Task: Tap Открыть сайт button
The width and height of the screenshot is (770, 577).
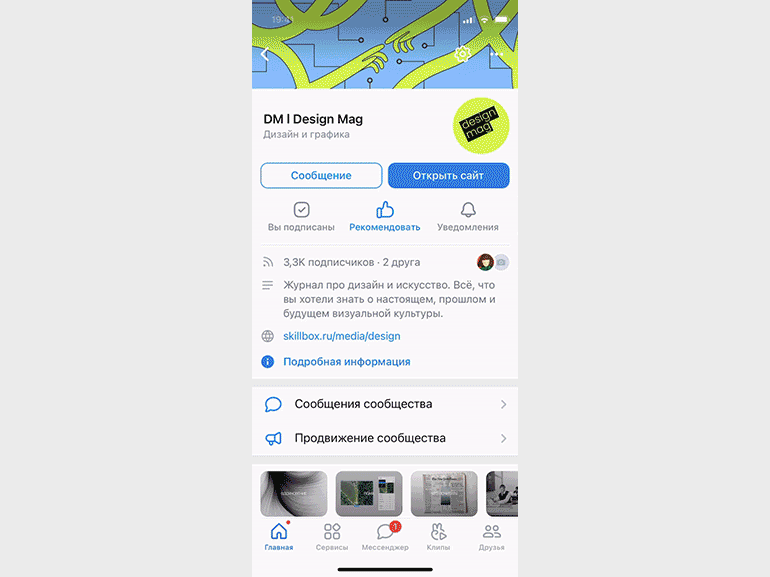Action: coord(448,176)
